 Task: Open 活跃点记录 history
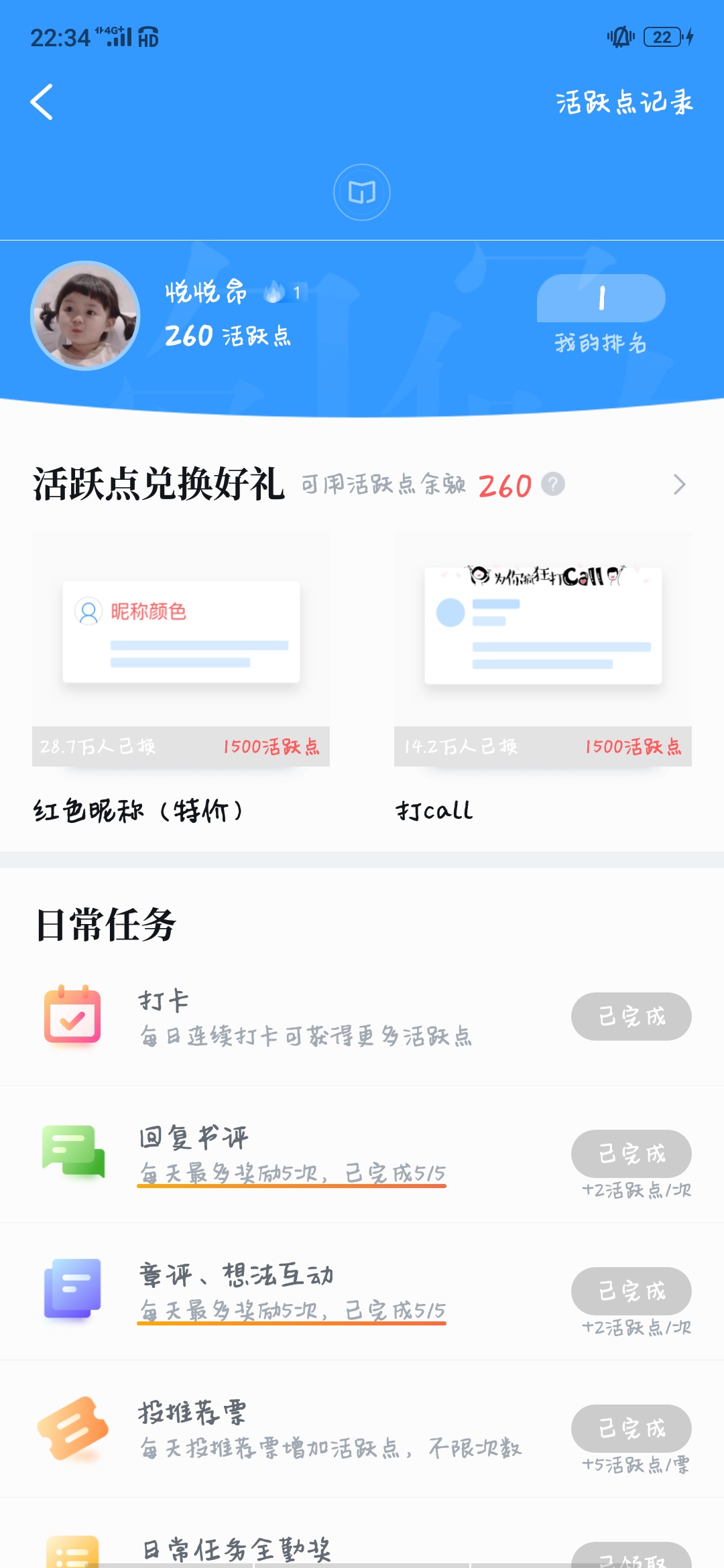[623, 103]
